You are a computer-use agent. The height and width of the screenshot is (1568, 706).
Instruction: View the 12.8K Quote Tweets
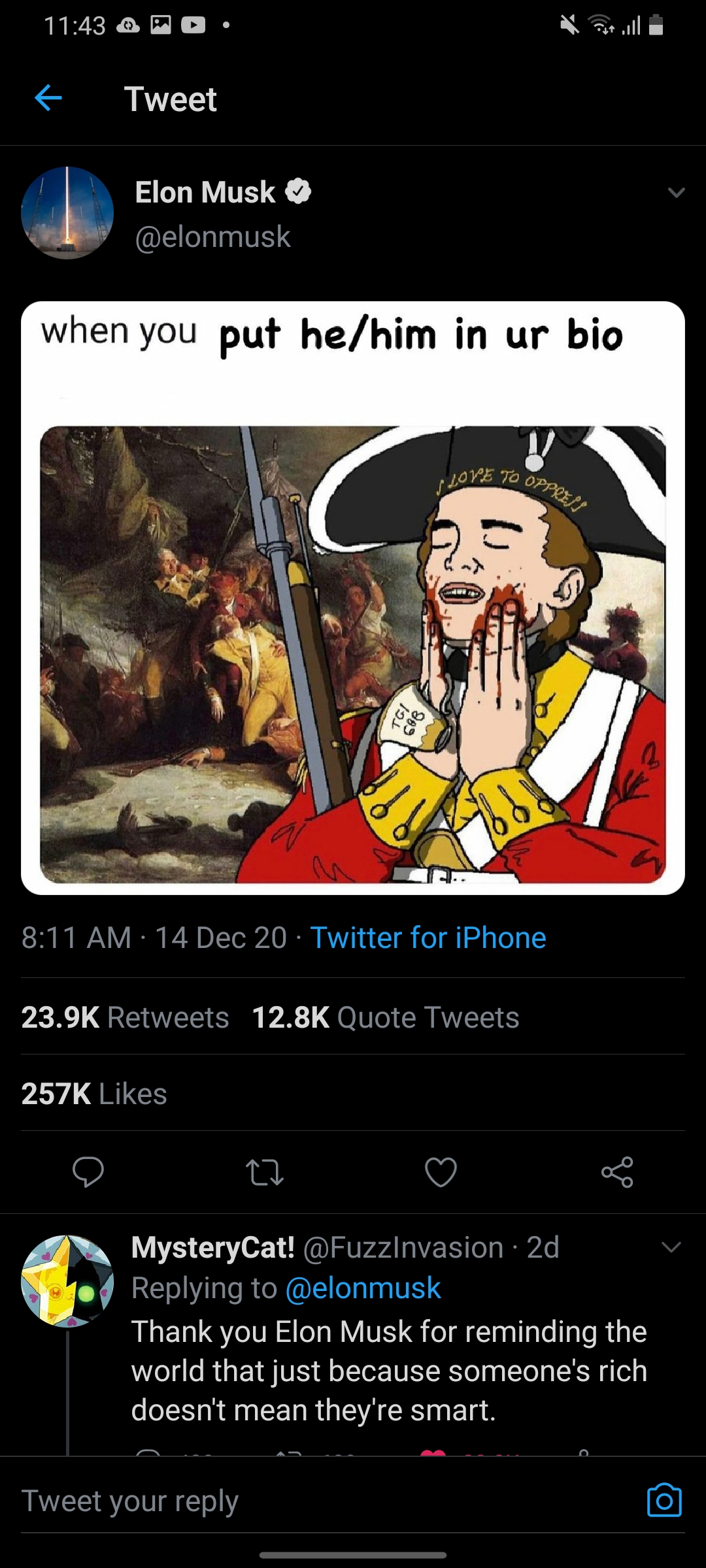tap(385, 1017)
